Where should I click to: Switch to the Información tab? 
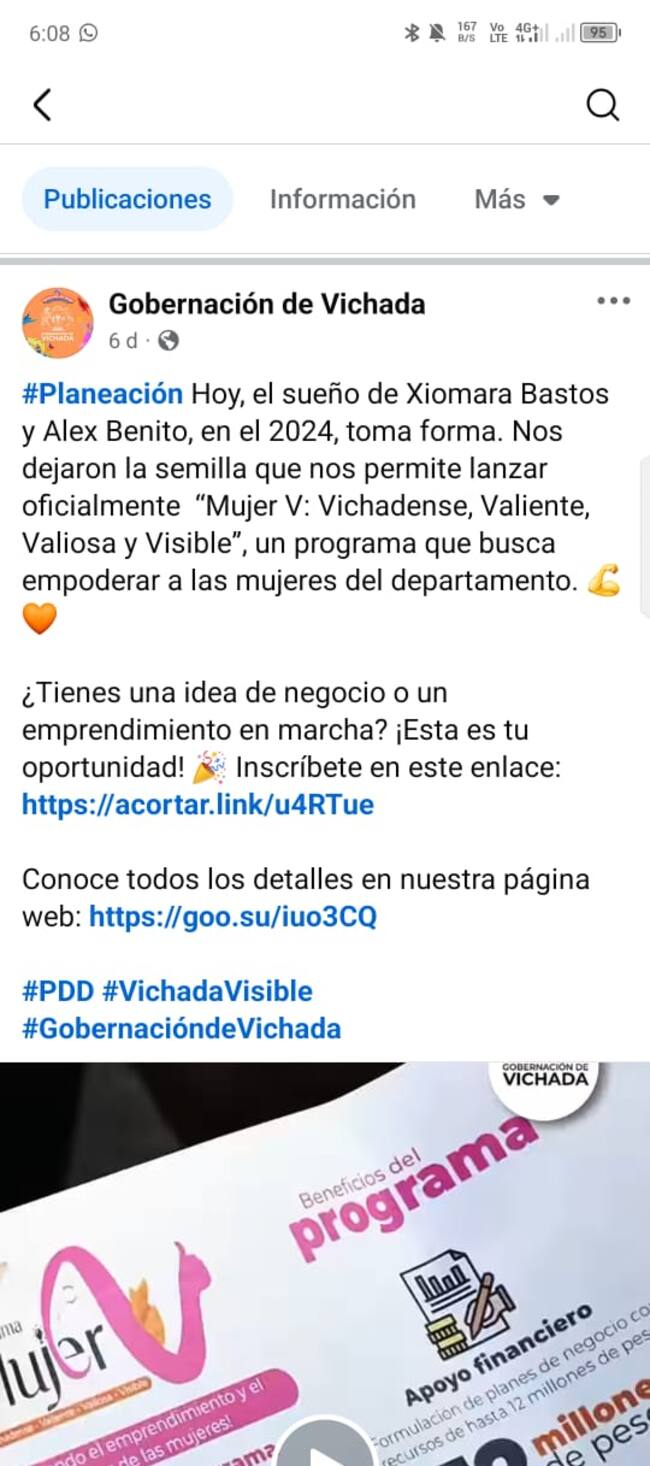(342, 199)
